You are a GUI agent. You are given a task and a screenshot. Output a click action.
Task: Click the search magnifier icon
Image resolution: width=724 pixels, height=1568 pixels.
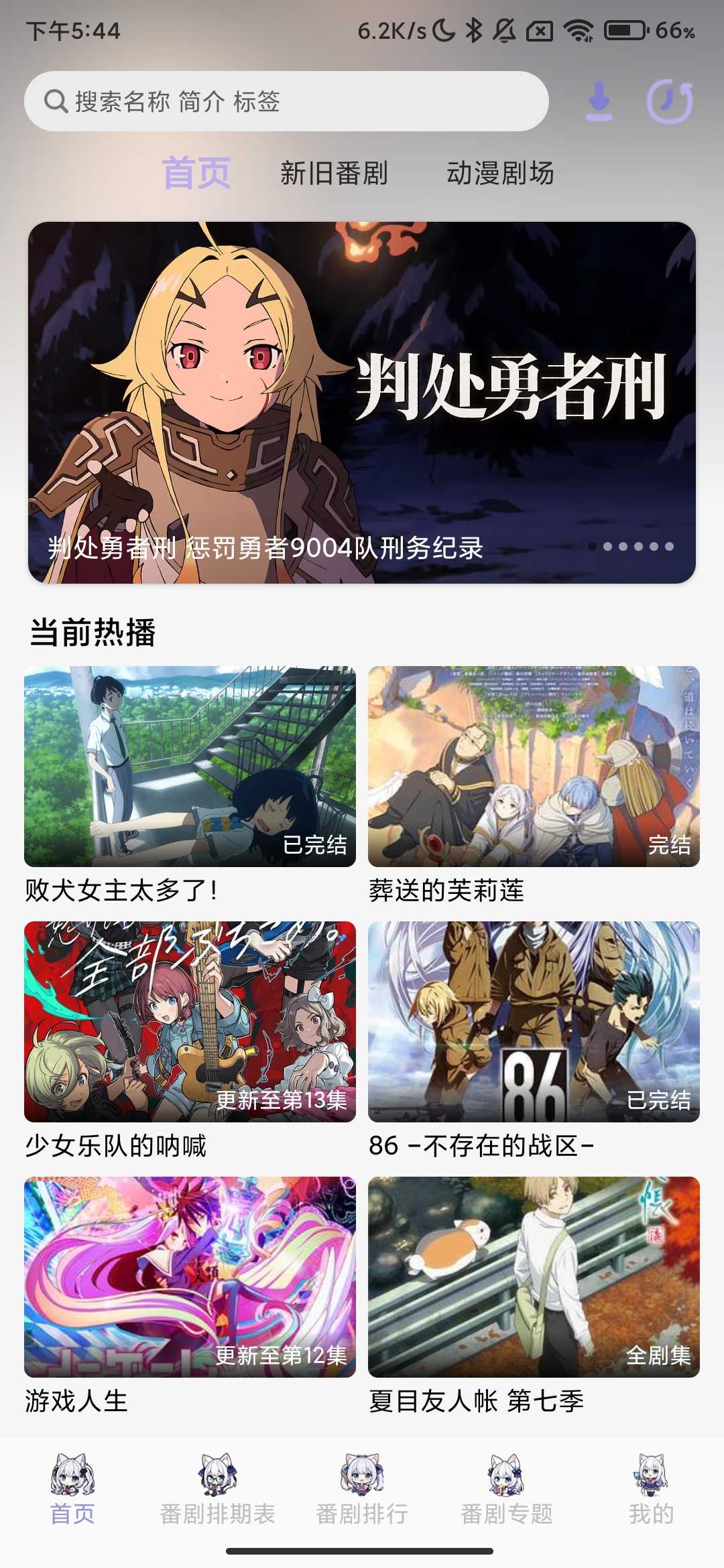point(54,102)
